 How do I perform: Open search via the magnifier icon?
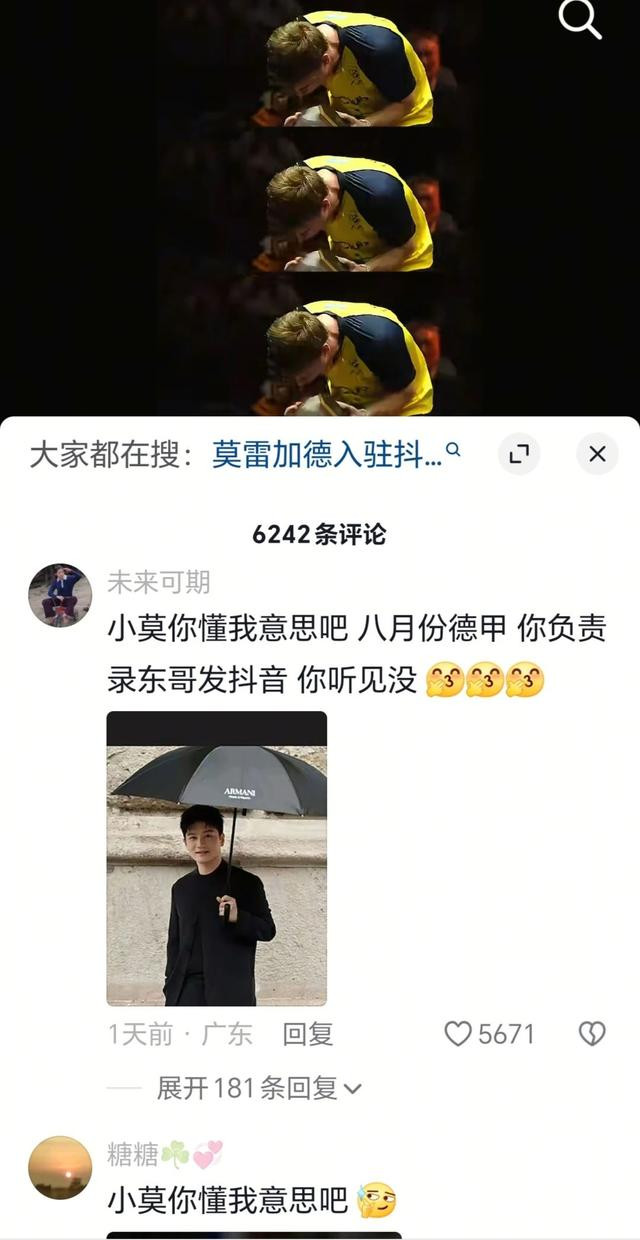point(580,19)
